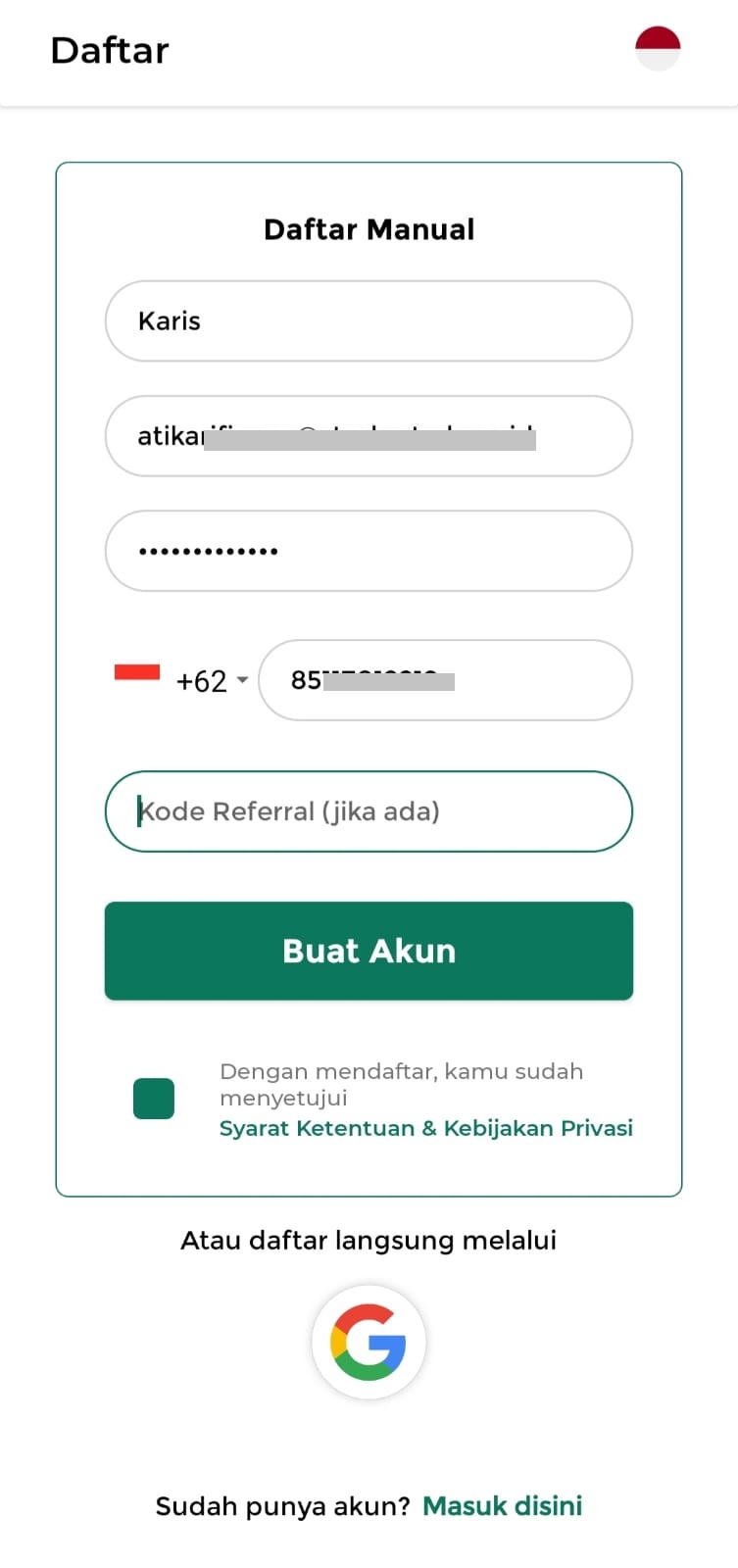This screenshot has height=1568, width=738.
Task: Tap the Buat Akun button
Action: point(369,951)
